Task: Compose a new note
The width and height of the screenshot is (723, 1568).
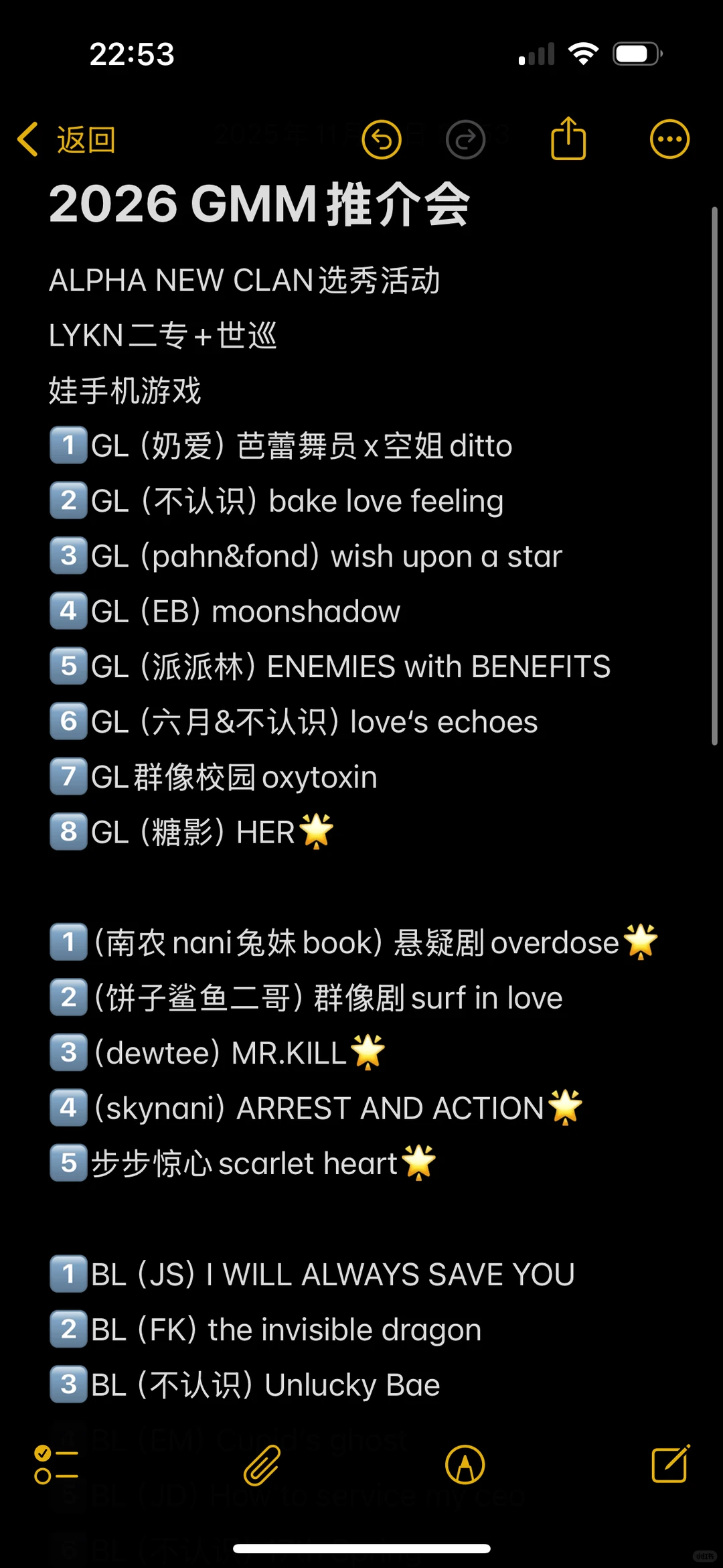Action: [670, 1464]
